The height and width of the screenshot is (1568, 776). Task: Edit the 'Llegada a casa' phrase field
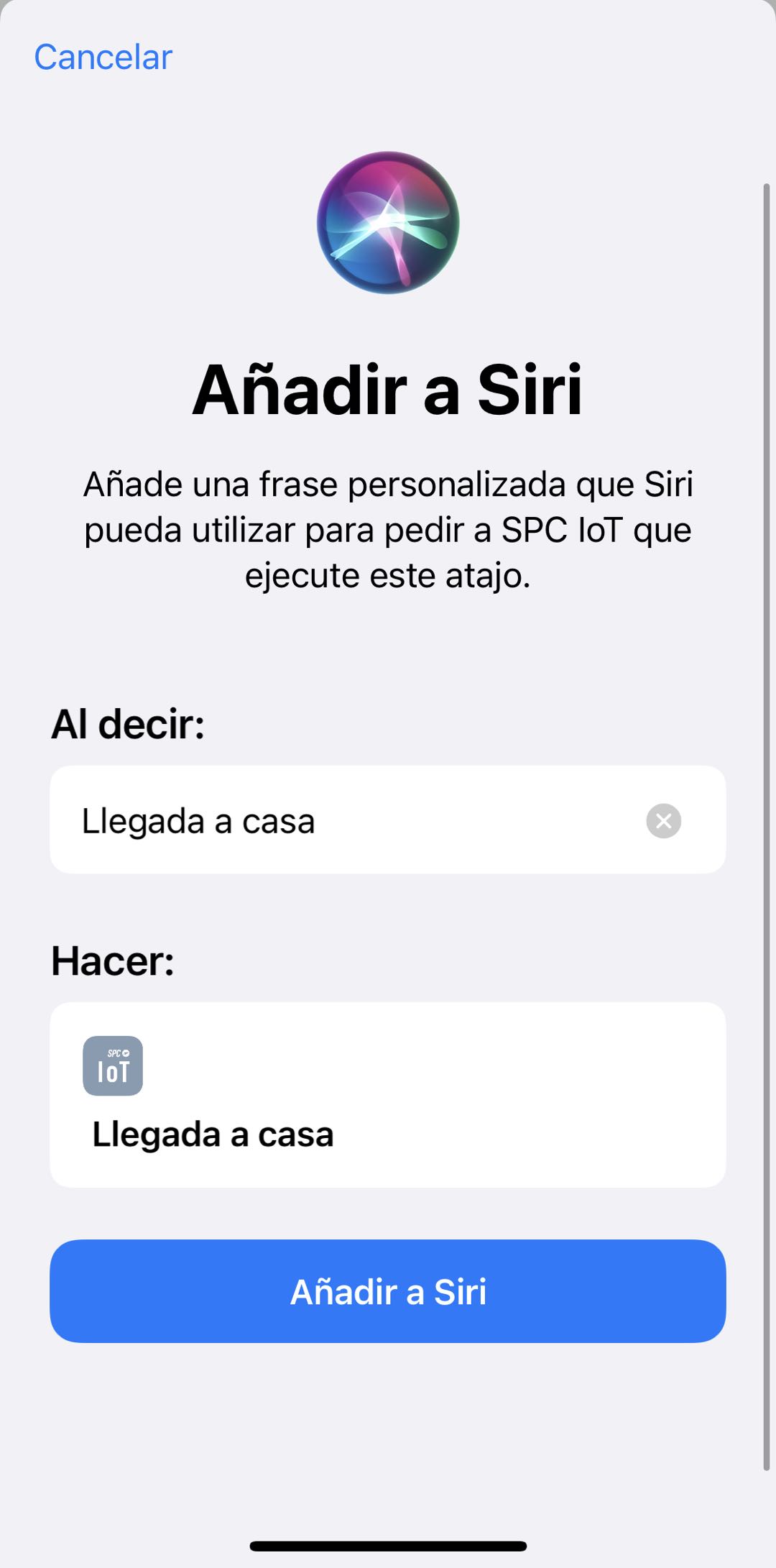tap(345, 820)
